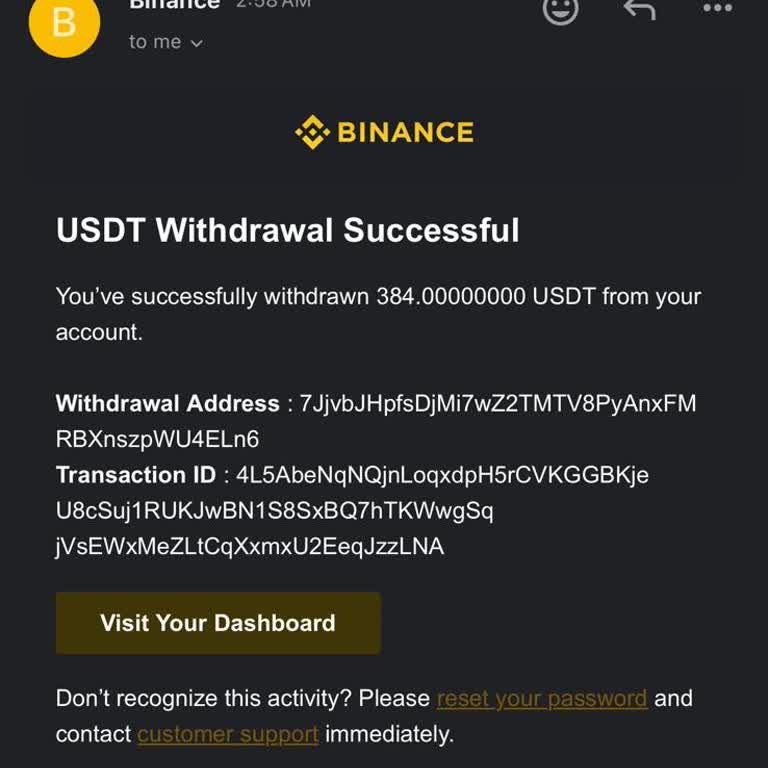This screenshot has height=768, width=768.
Task: Add an emoji reaction to this email
Action: tap(560, 10)
